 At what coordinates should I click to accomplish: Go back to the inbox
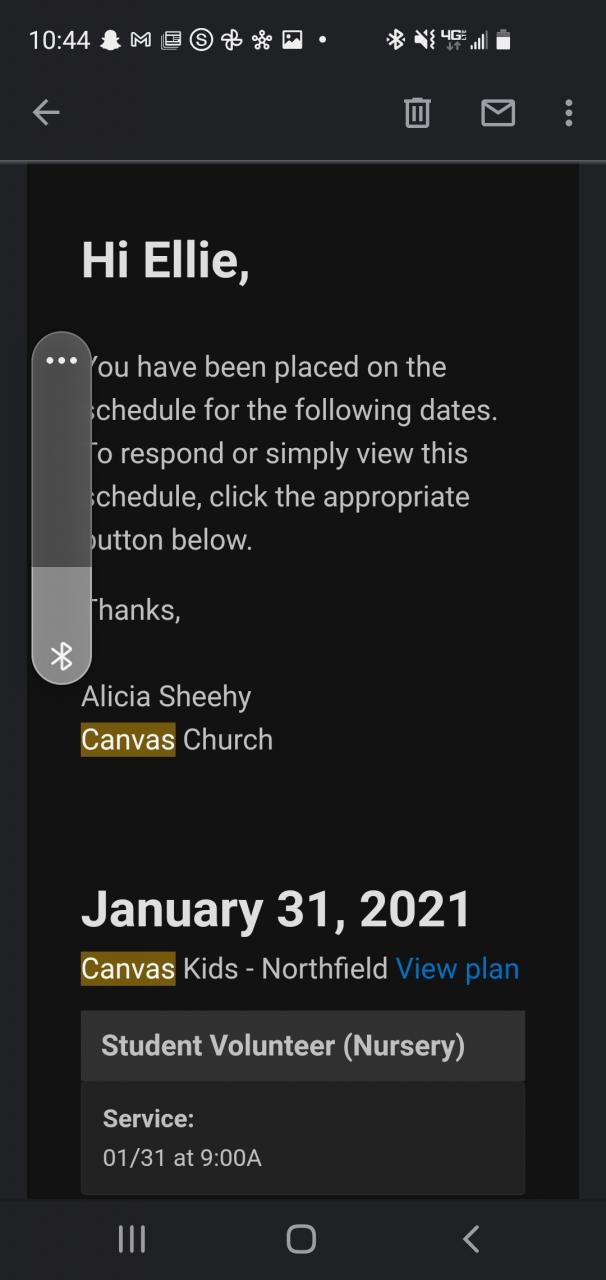click(46, 113)
